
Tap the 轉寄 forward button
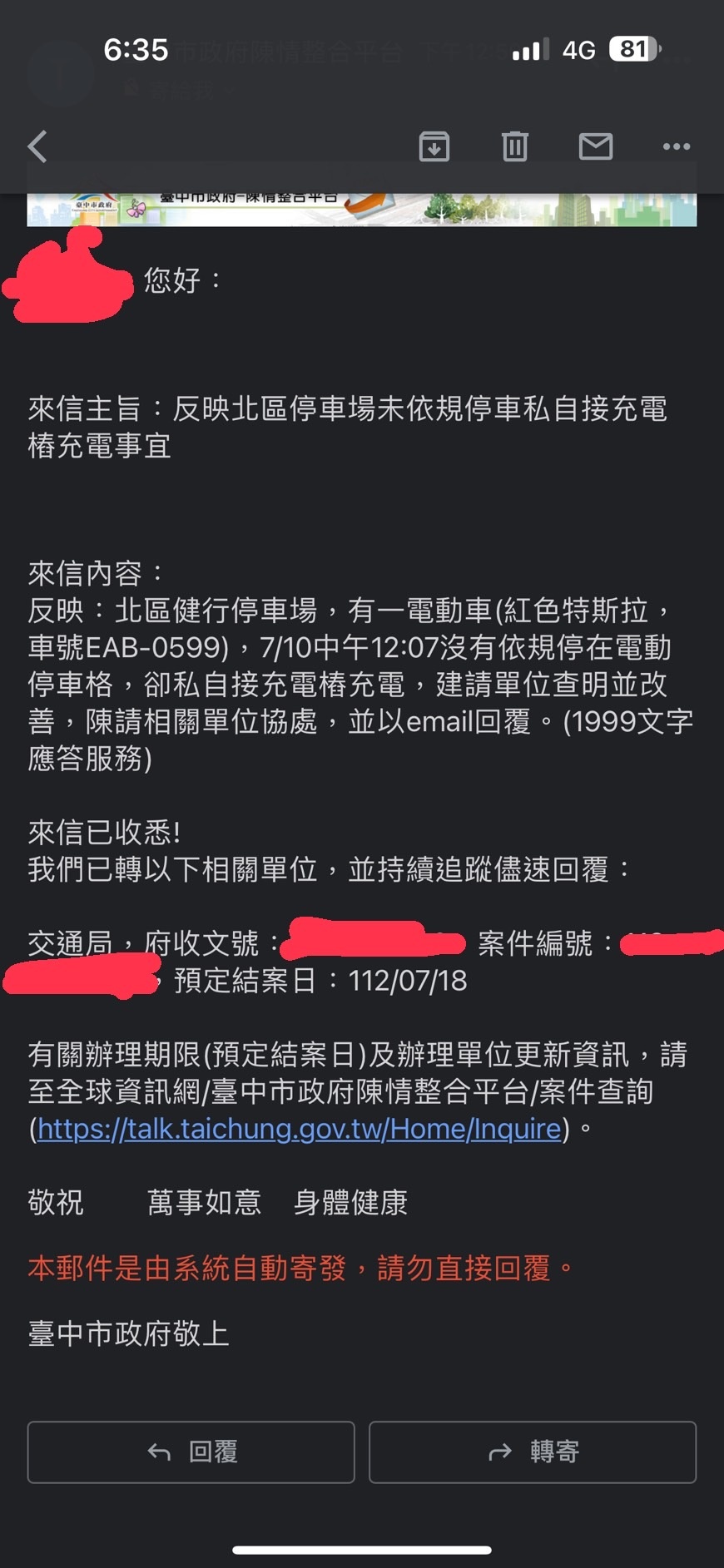pyautogui.click(x=533, y=1452)
